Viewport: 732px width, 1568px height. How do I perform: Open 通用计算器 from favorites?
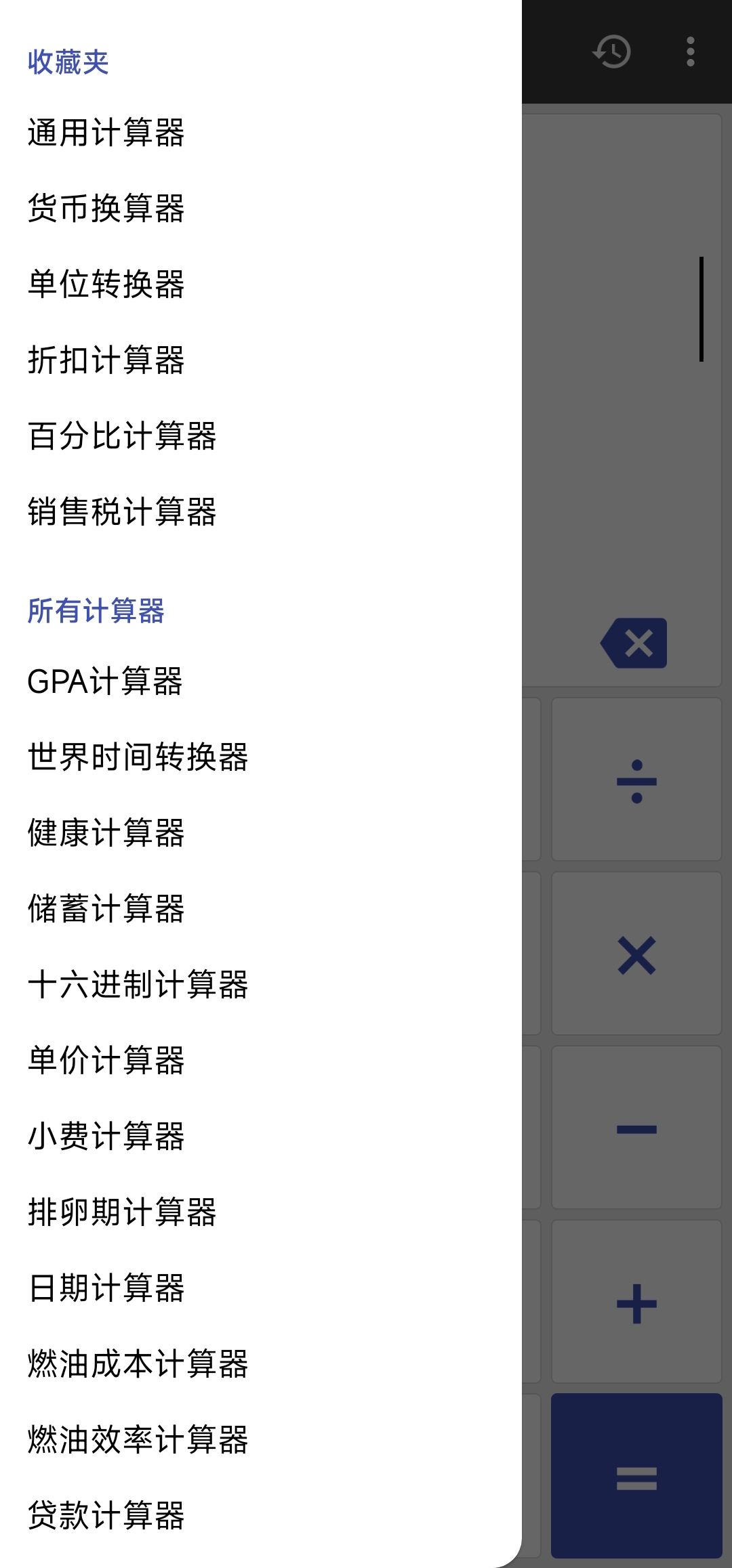click(106, 132)
